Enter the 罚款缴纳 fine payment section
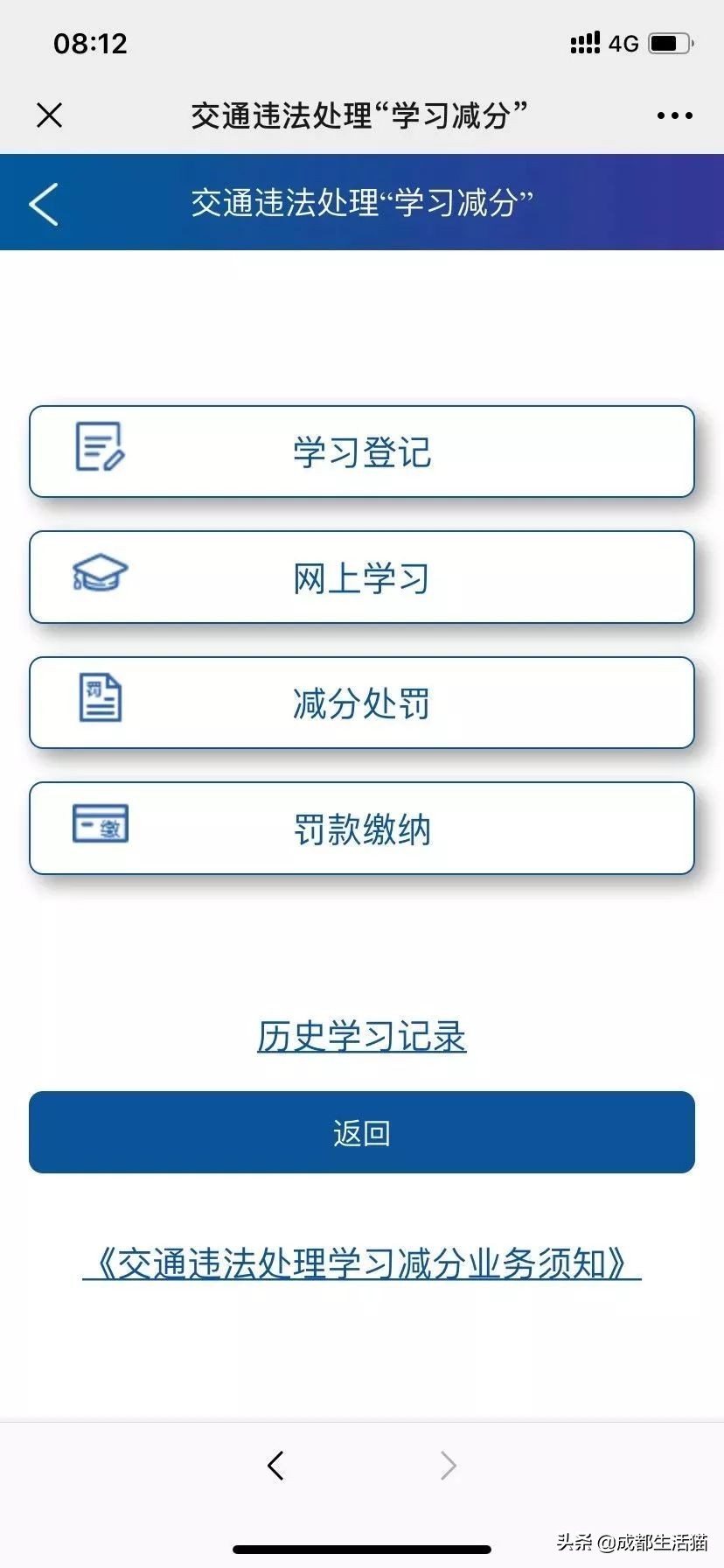This screenshot has width=724, height=1568. coord(361,829)
